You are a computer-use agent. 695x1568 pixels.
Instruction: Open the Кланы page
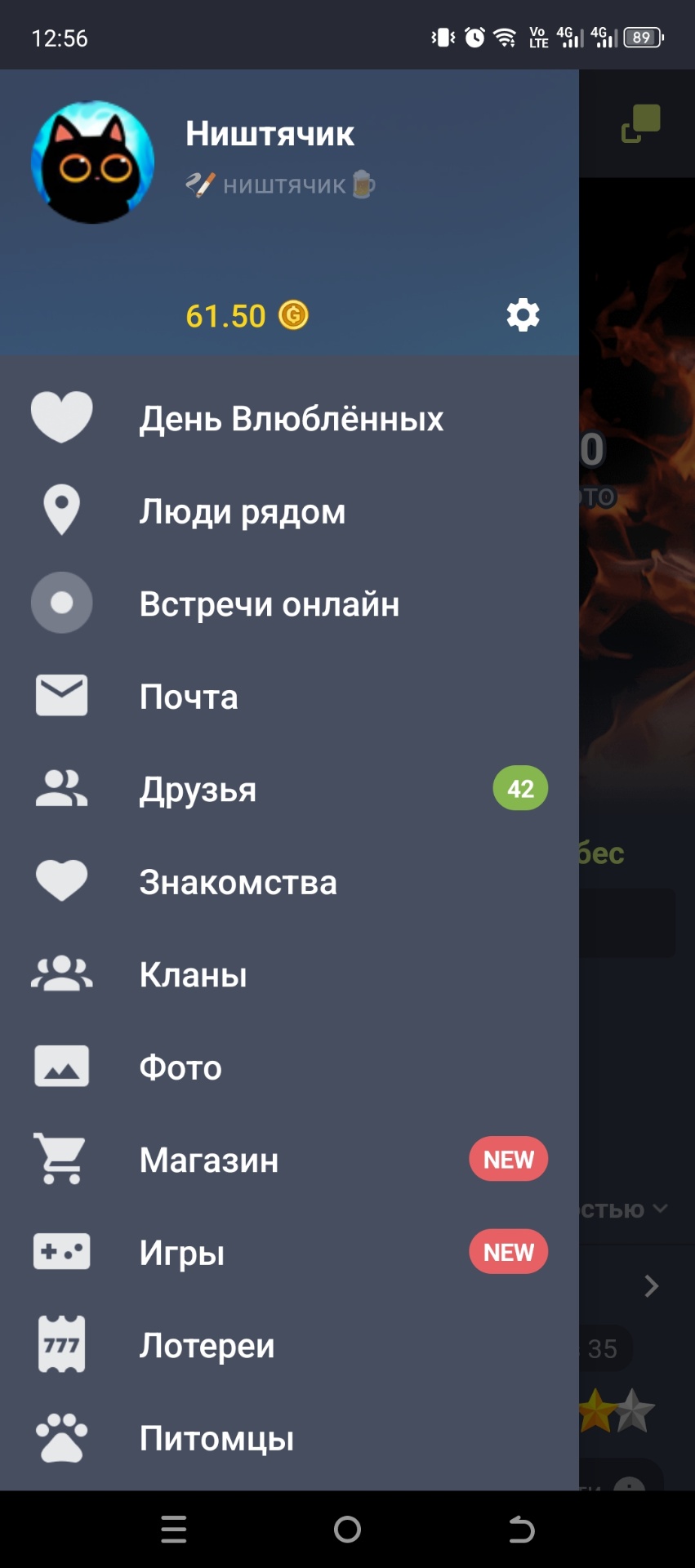tap(193, 975)
